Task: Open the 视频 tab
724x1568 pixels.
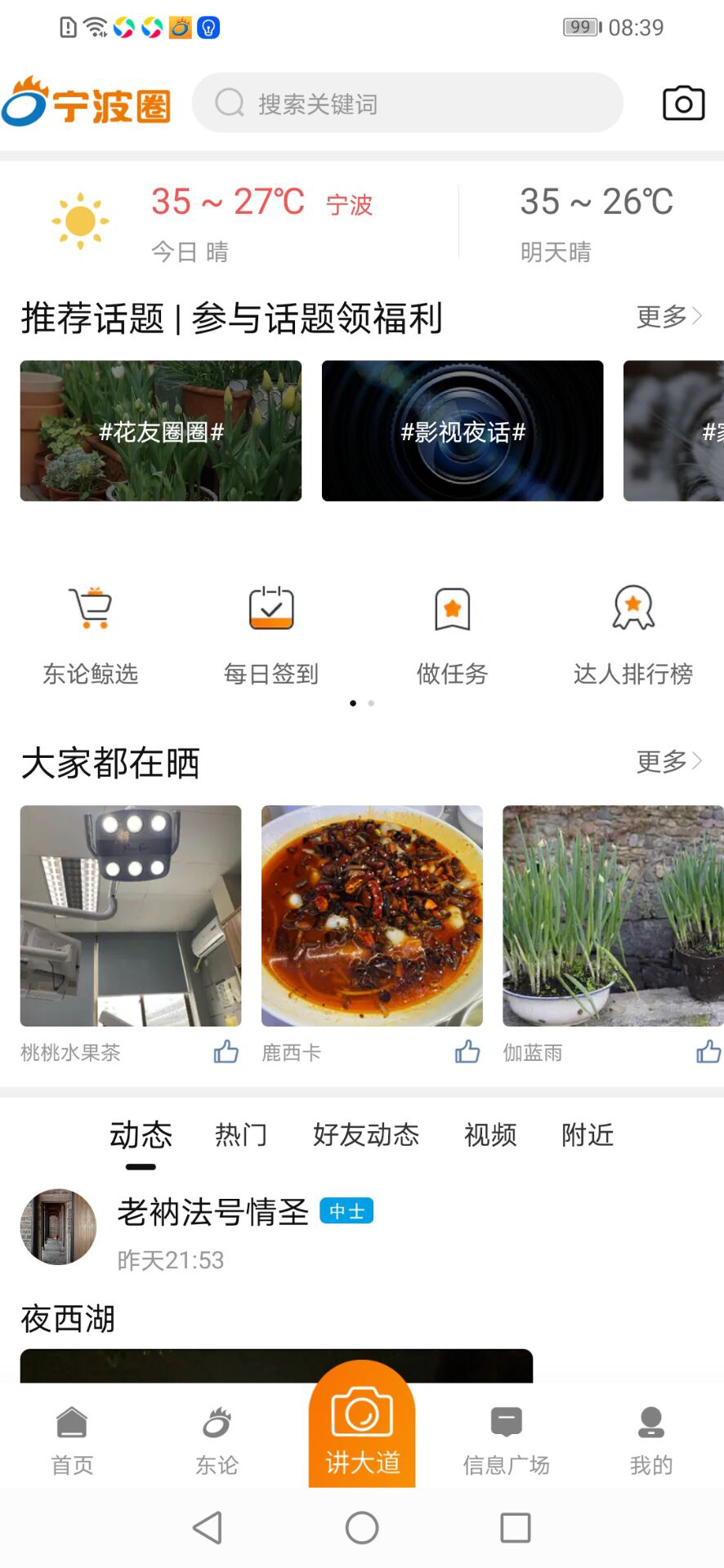Action: pyautogui.click(x=489, y=1134)
